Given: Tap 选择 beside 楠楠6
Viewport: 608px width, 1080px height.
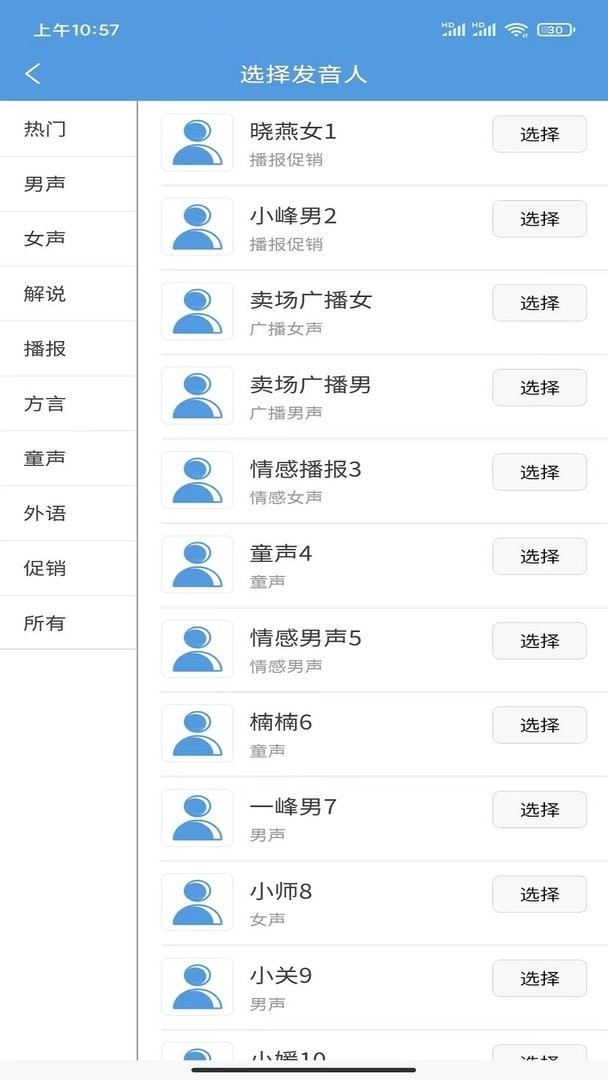Looking at the screenshot, I should pyautogui.click(x=539, y=725).
